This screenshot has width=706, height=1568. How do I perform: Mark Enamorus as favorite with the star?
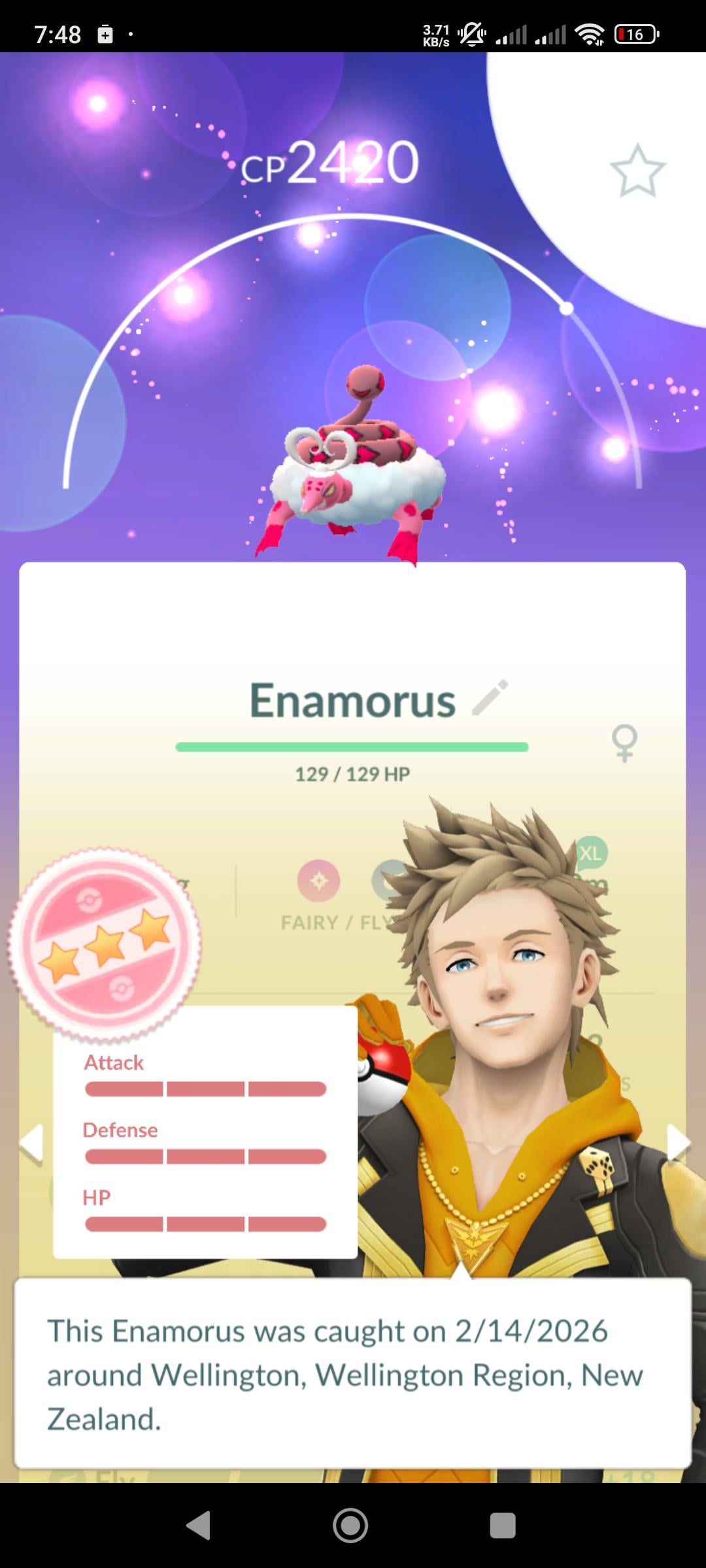point(637,171)
